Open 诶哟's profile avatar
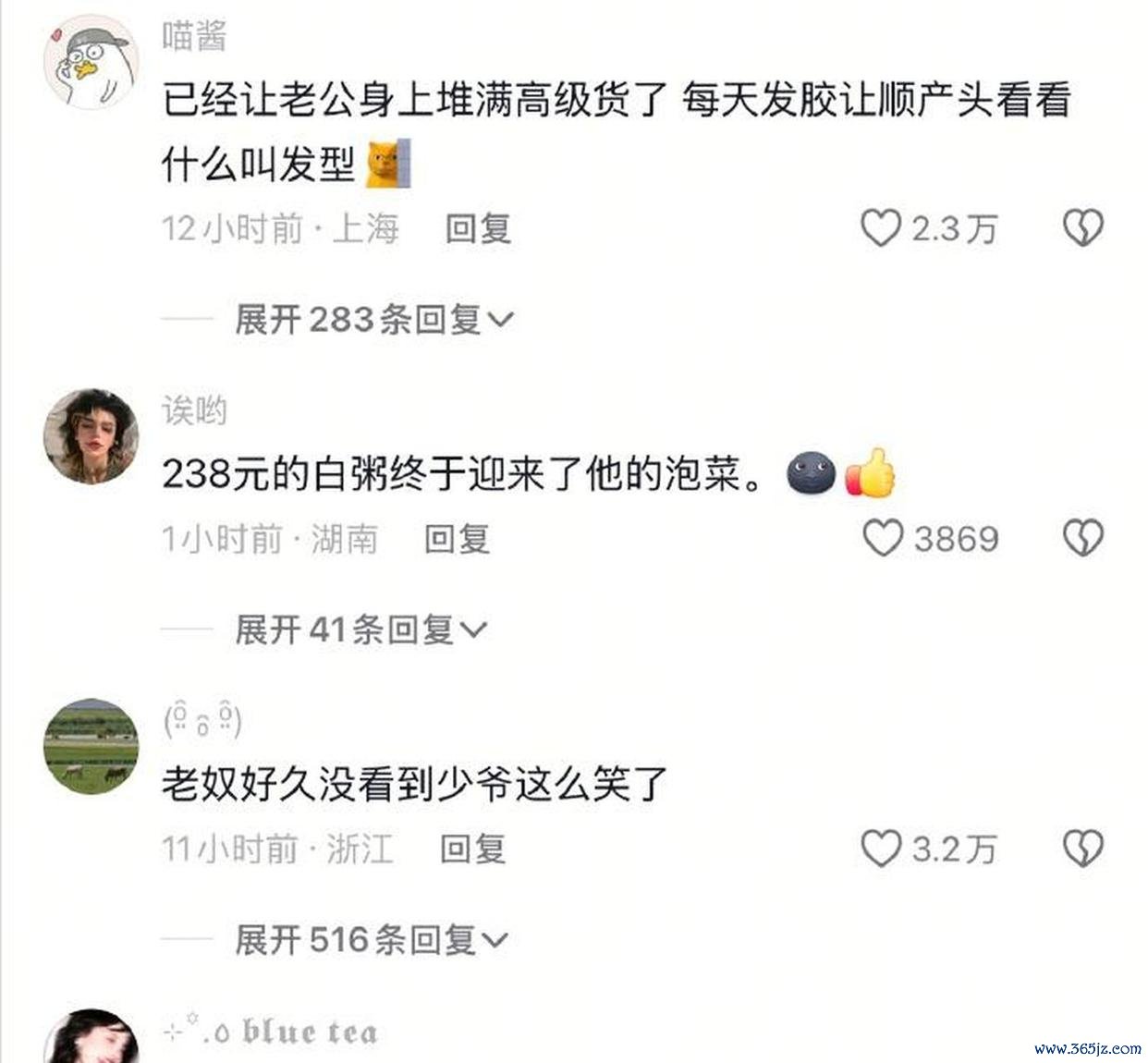This screenshot has height=1063, width=1148. click(92, 435)
